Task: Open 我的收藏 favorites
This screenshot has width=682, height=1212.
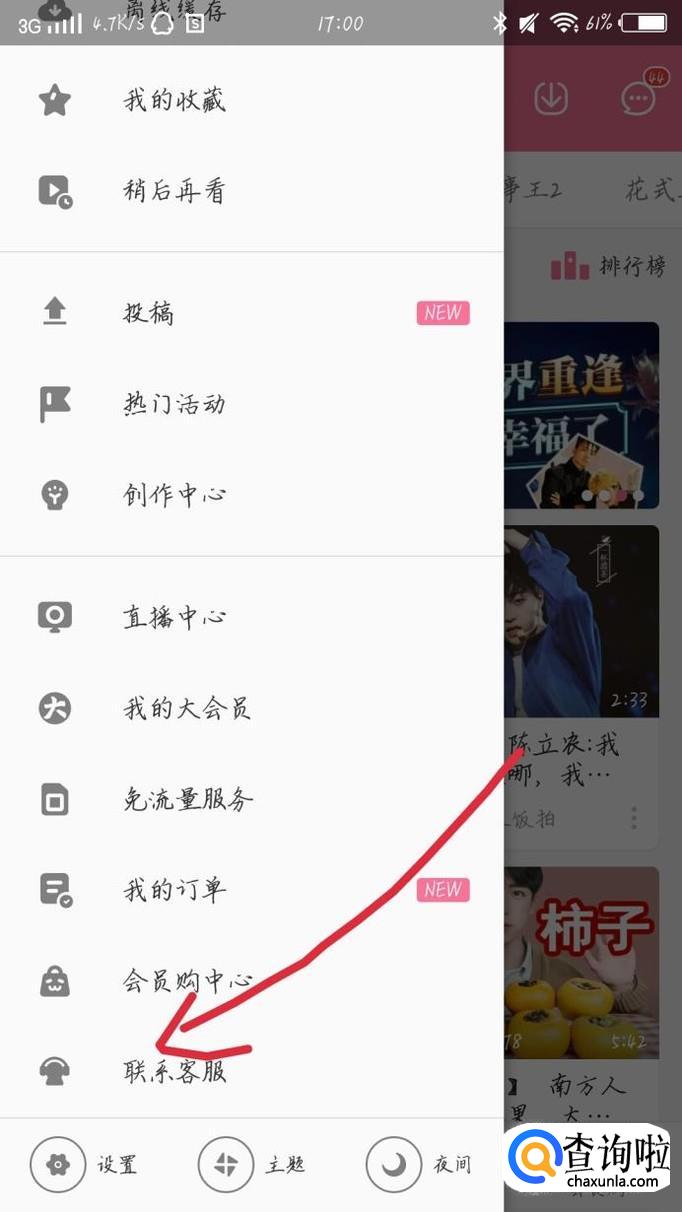Action: click(x=175, y=100)
